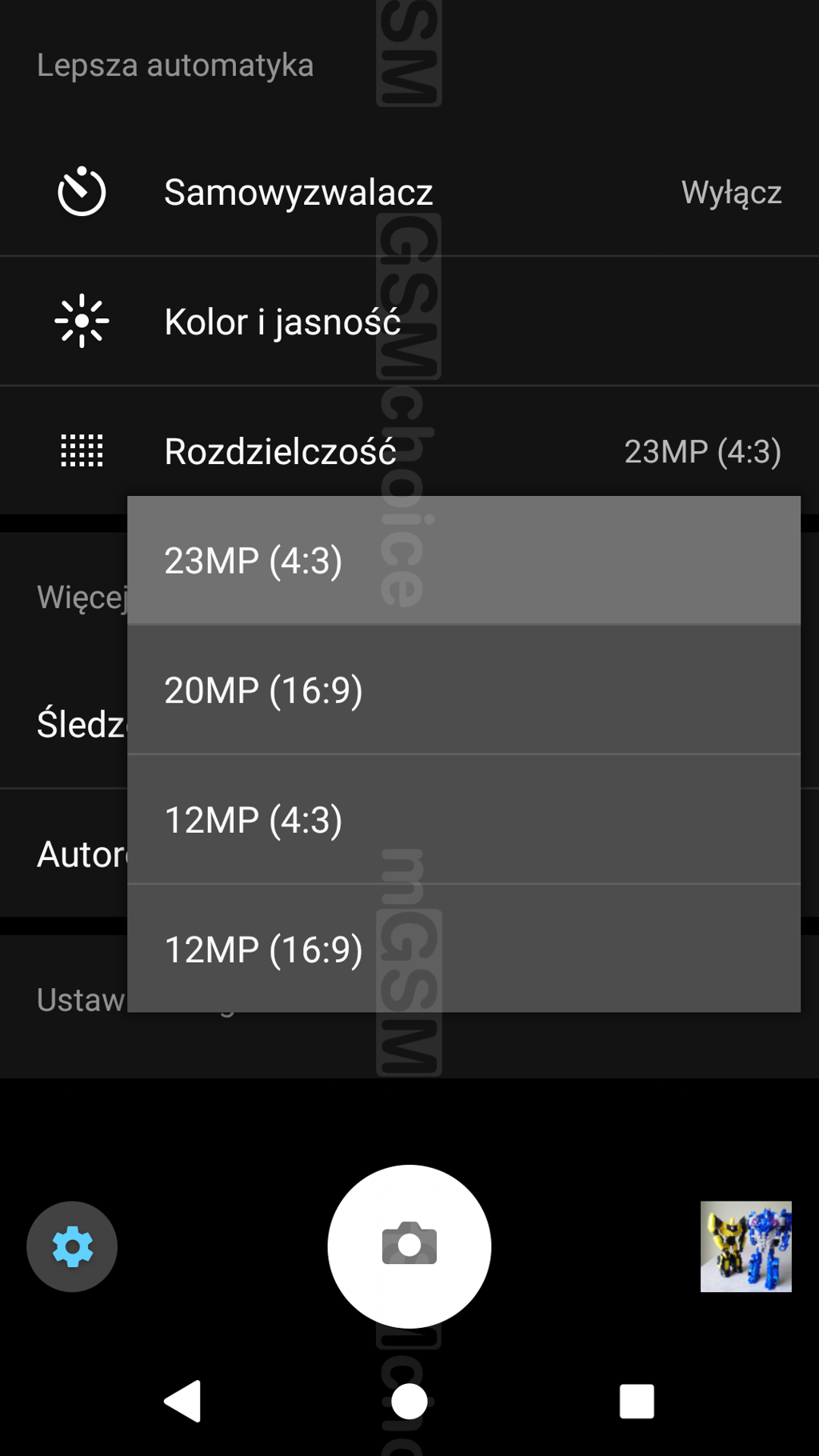
Task: Select 23MP (4:3) resolution option
Action: point(464,560)
